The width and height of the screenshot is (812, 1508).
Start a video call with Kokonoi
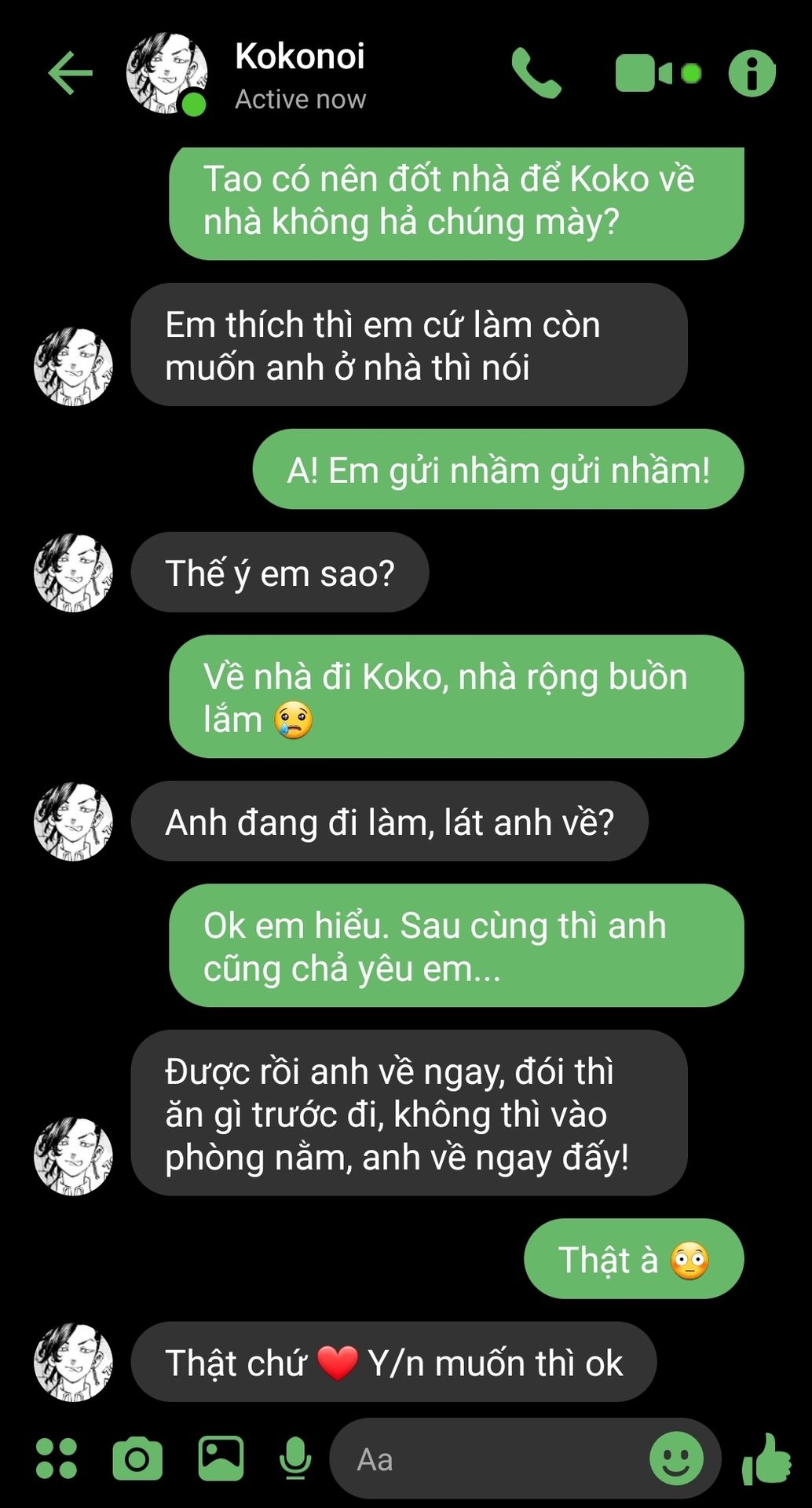(x=646, y=74)
